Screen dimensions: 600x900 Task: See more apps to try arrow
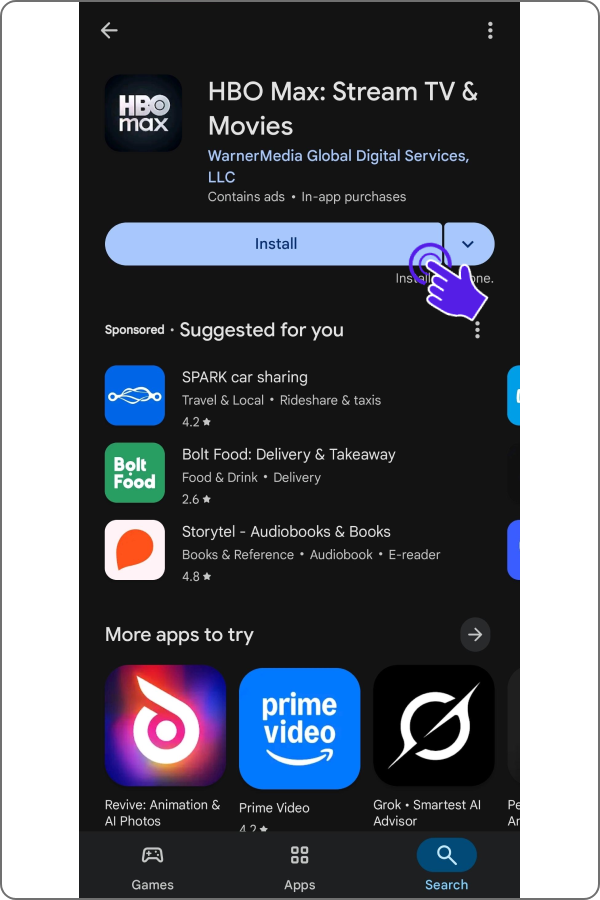point(475,634)
